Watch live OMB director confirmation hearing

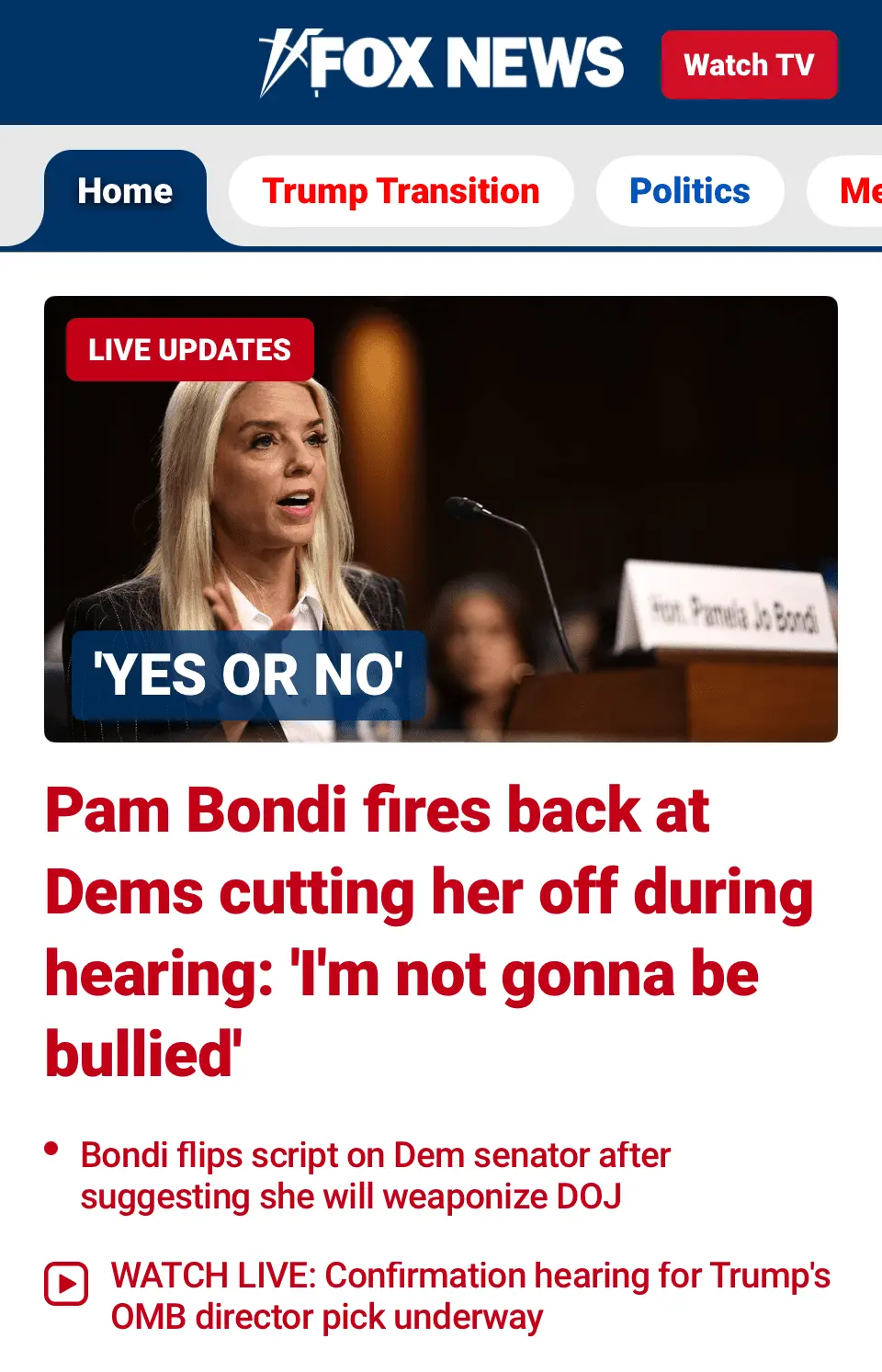click(x=469, y=1296)
